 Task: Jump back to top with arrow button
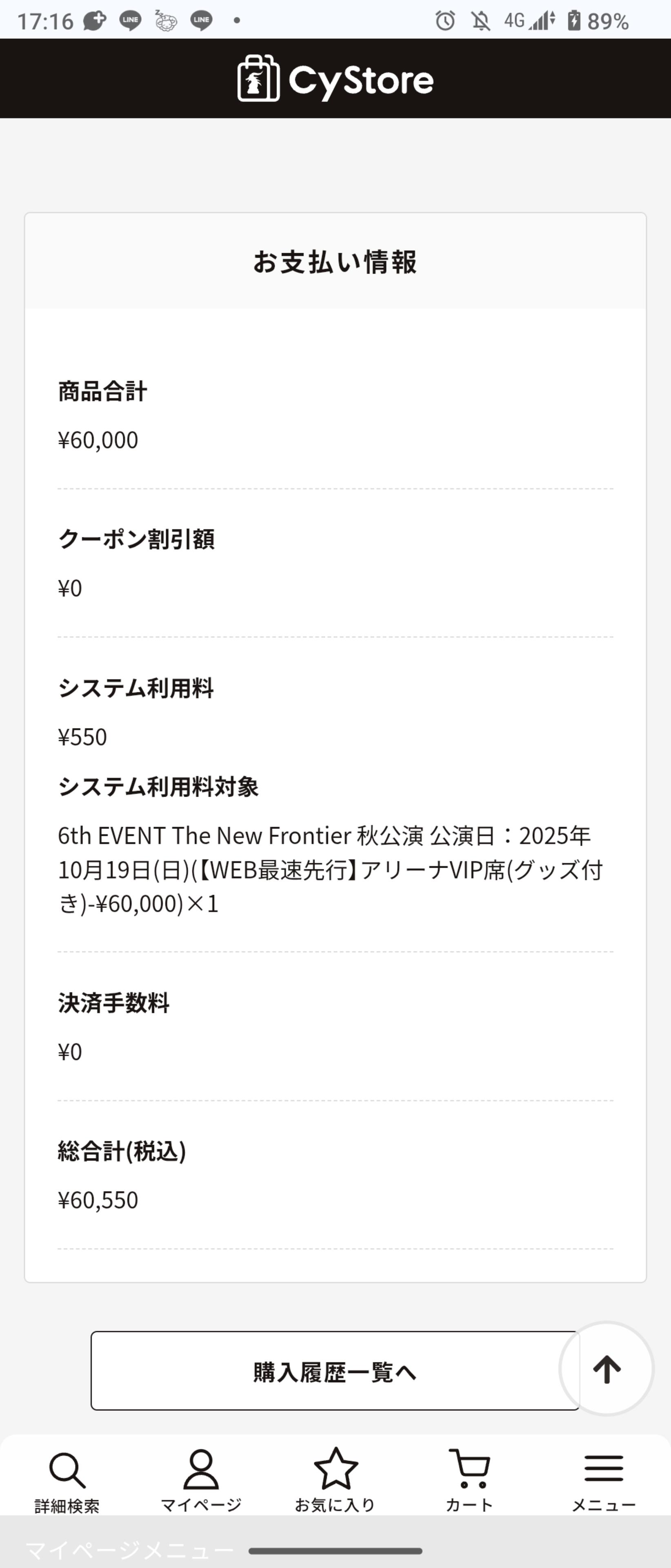607,1369
